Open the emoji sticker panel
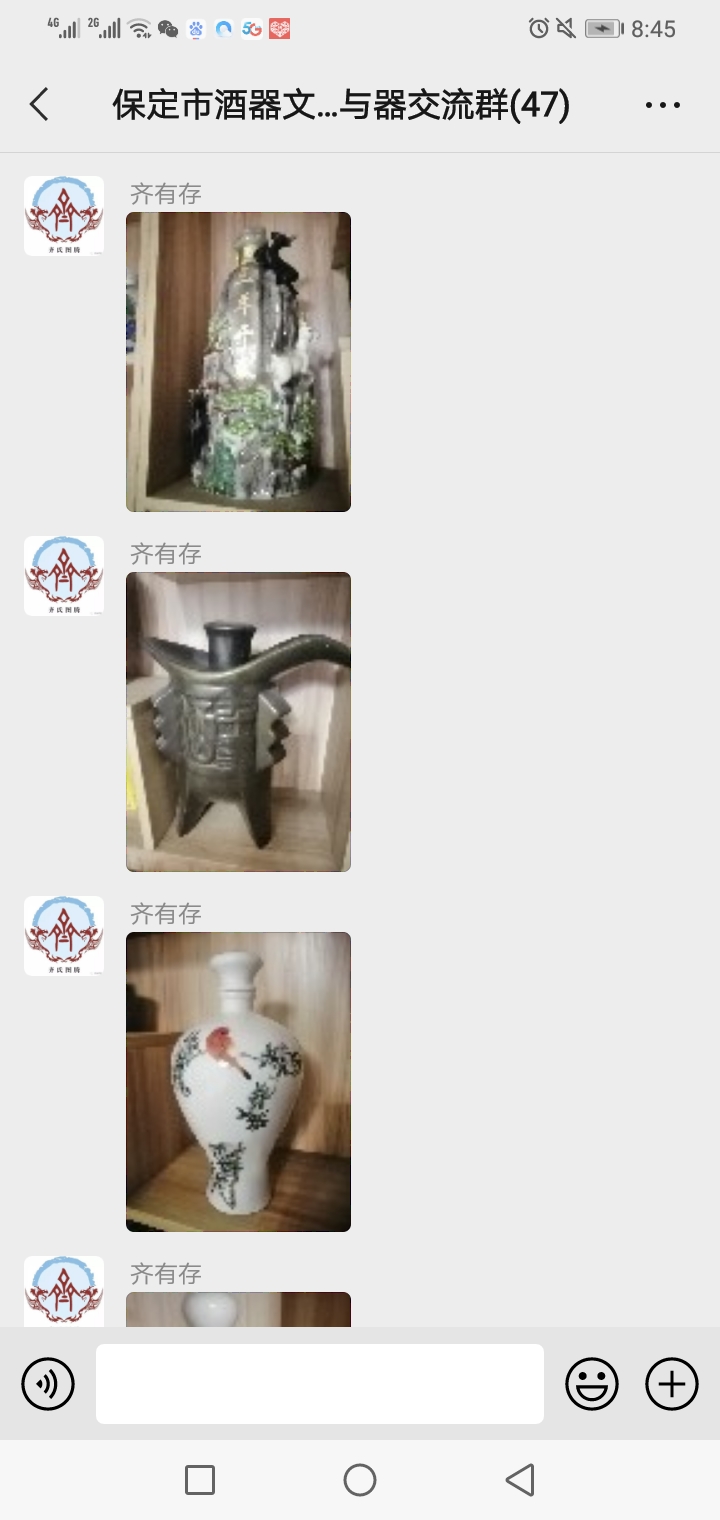 point(592,1384)
